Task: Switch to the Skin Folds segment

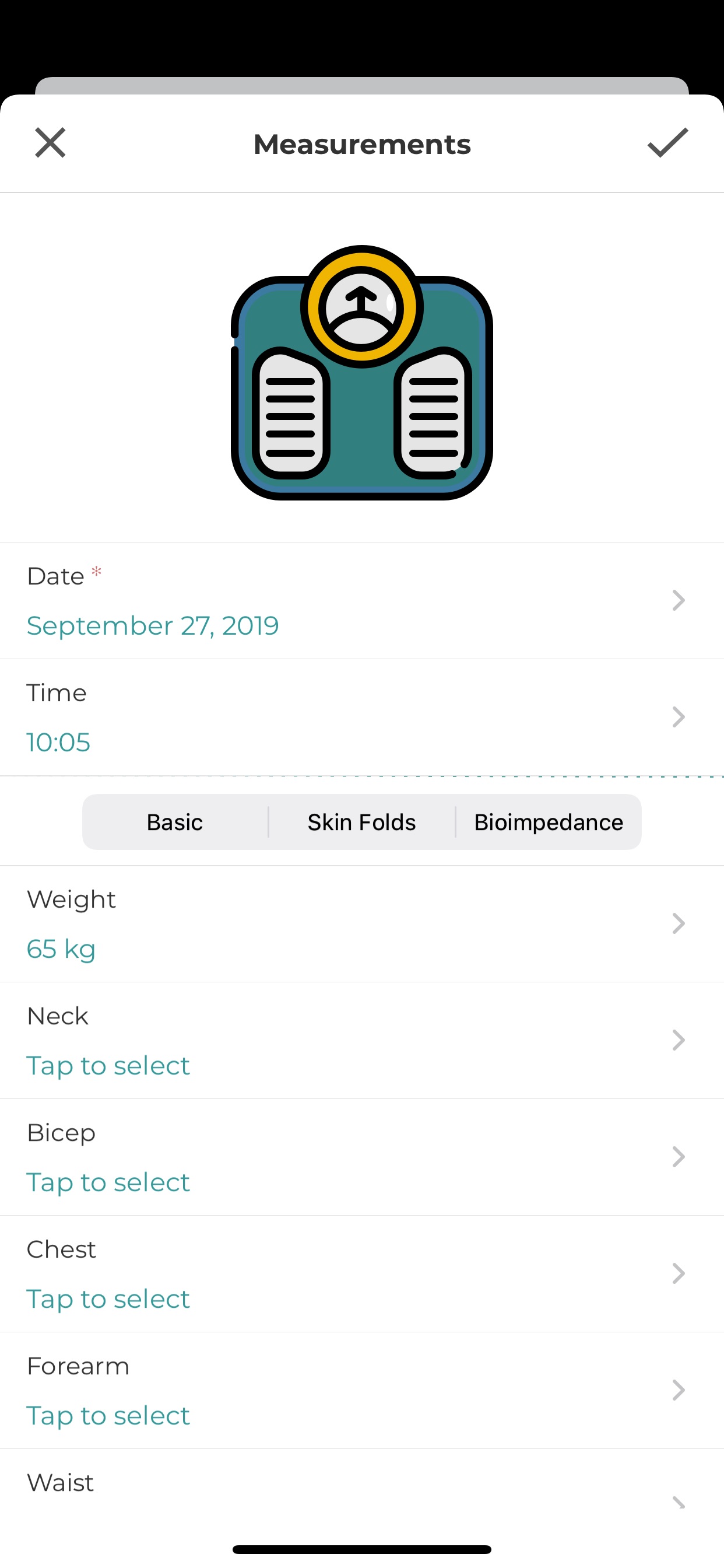Action: [361, 822]
